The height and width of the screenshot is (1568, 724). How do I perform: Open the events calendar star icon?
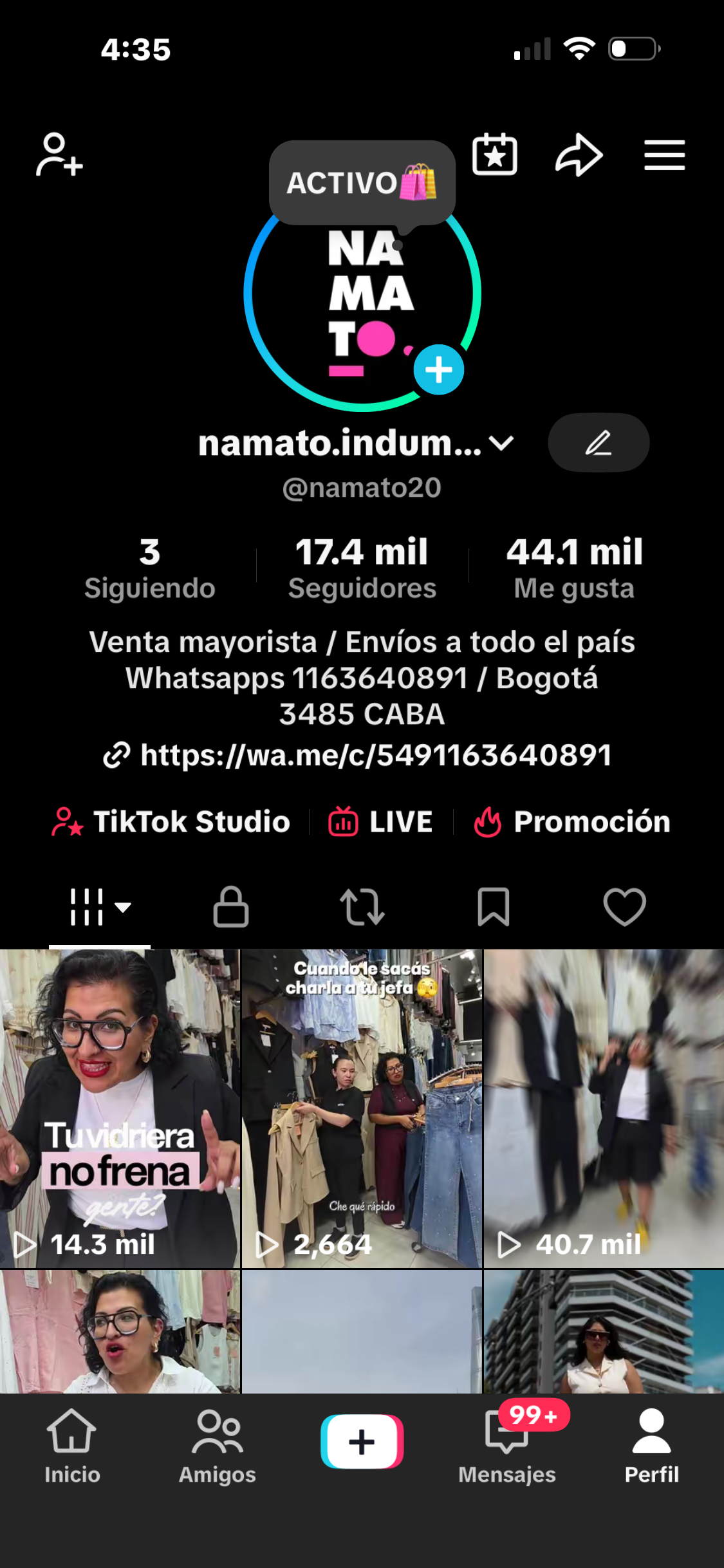coord(494,155)
